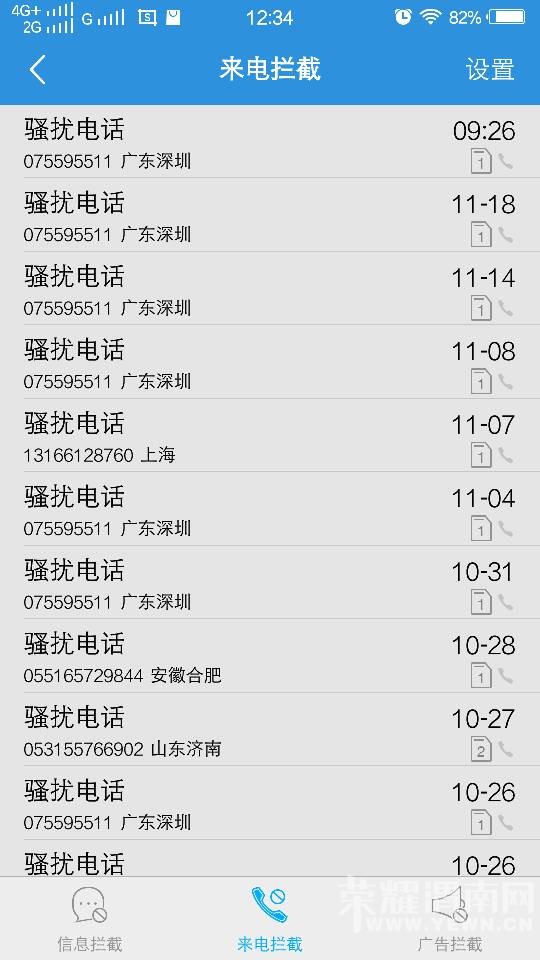Open 设置 in the top bar
540x960 pixels.
tap(490, 69)
